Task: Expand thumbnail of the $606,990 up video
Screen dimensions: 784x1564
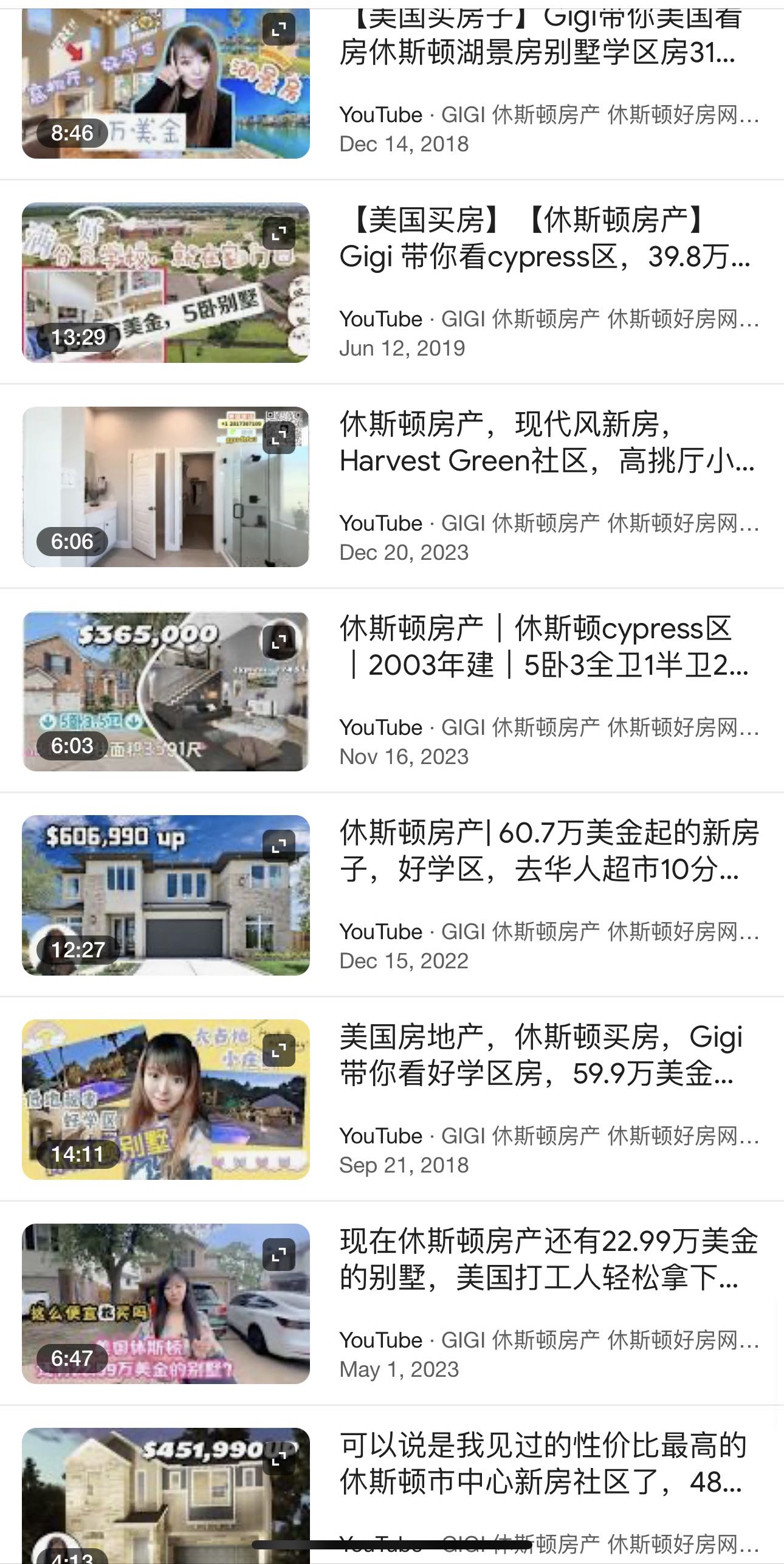Action: click(278, 846)
